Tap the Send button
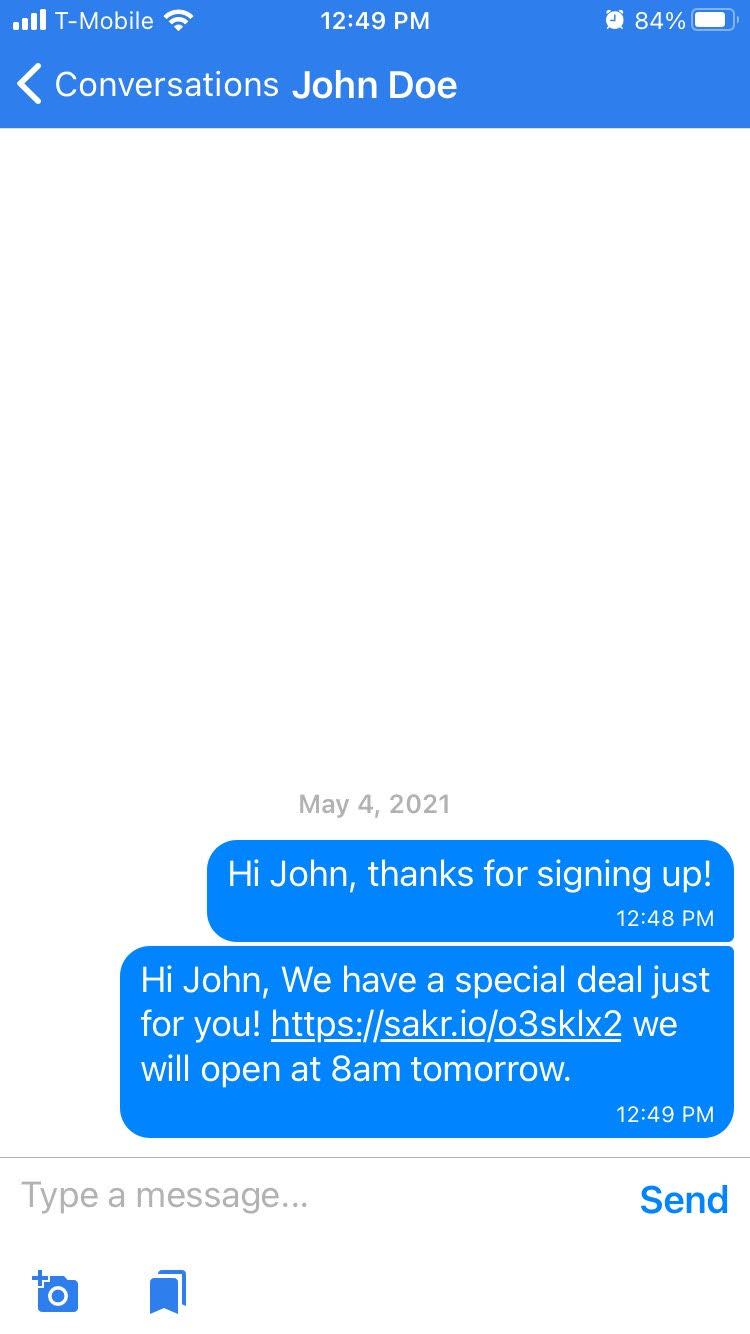 point(684,1199)
